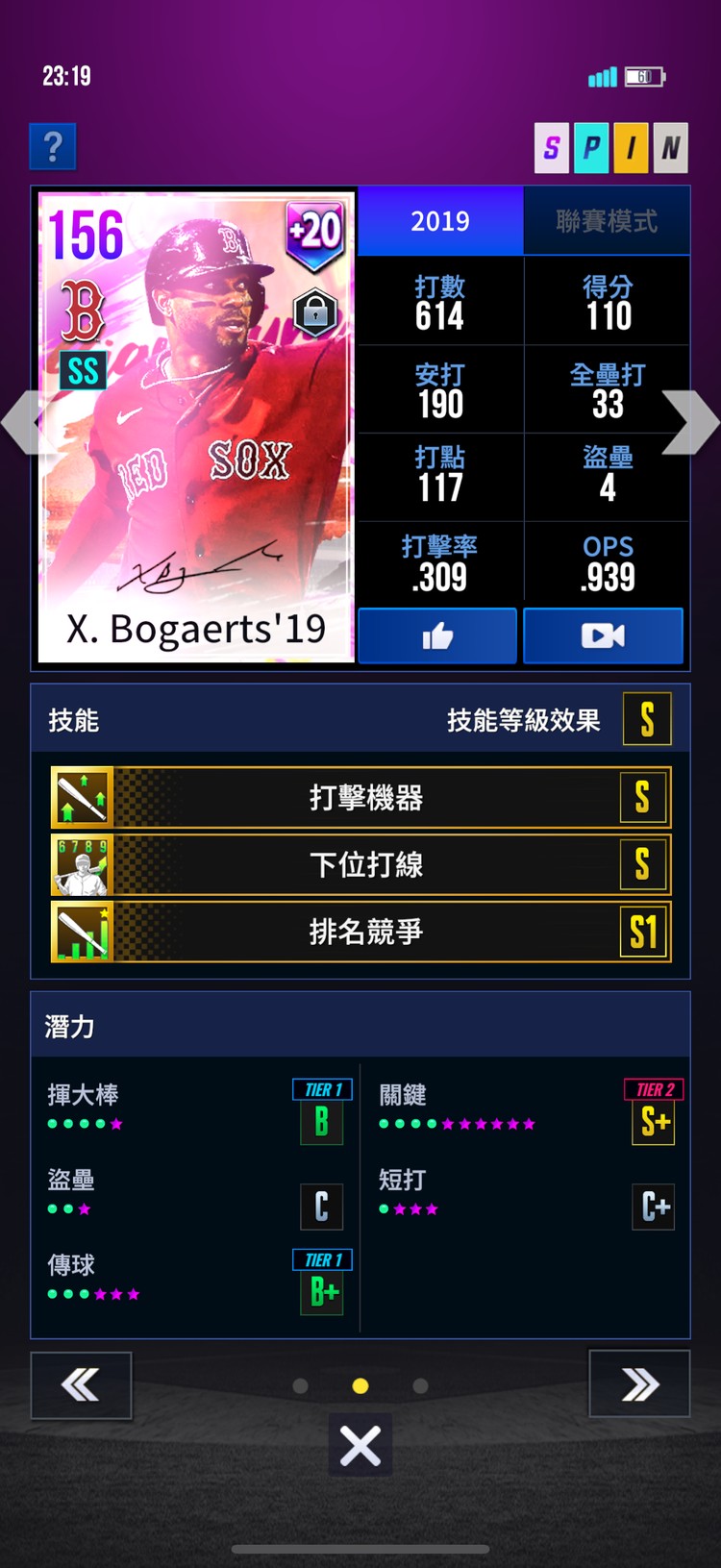The image size is (721, 1568).
Task: Play the player video highlight
Action: tap(603, 635)
